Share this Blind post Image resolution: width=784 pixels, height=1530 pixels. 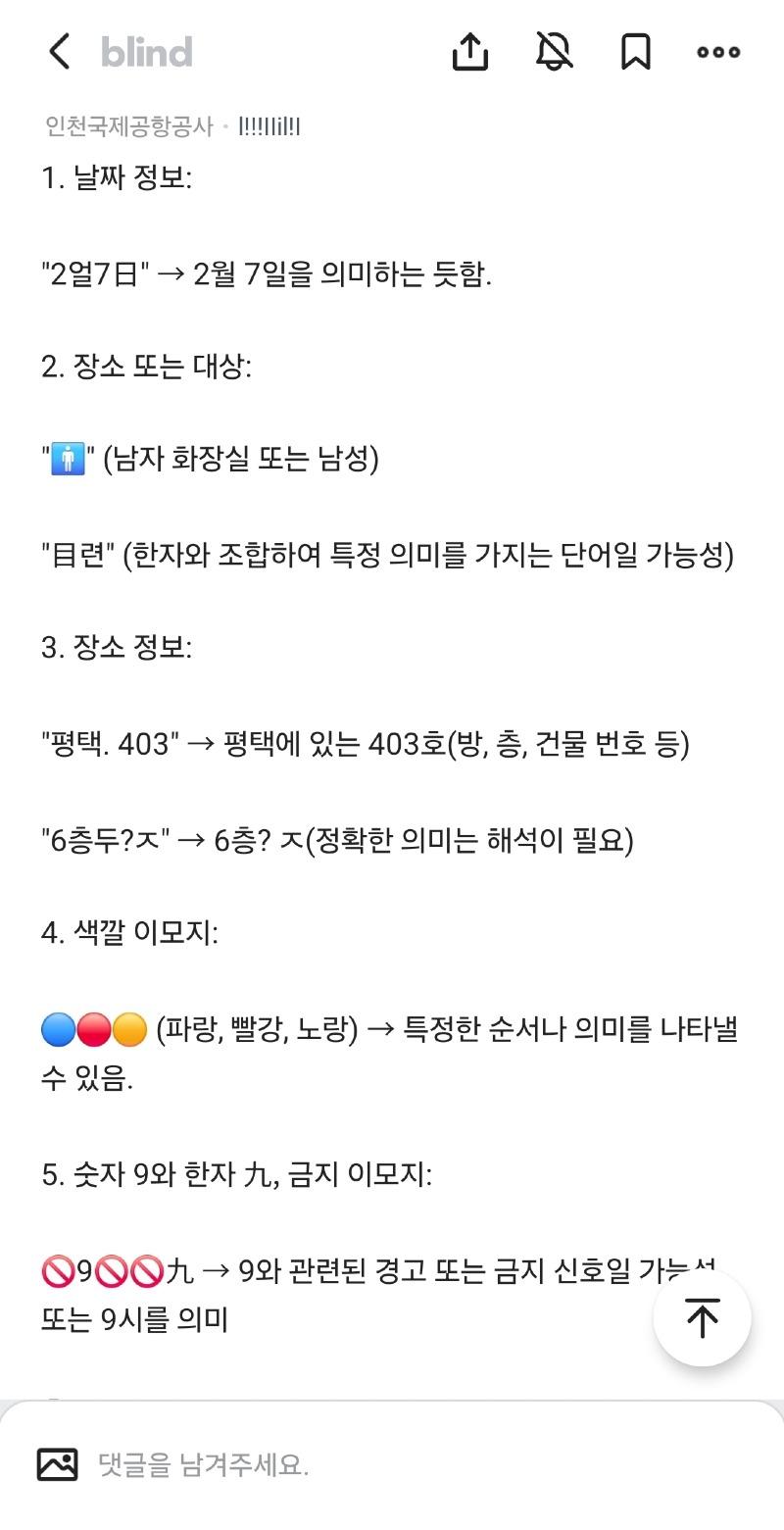coord(470,52)
